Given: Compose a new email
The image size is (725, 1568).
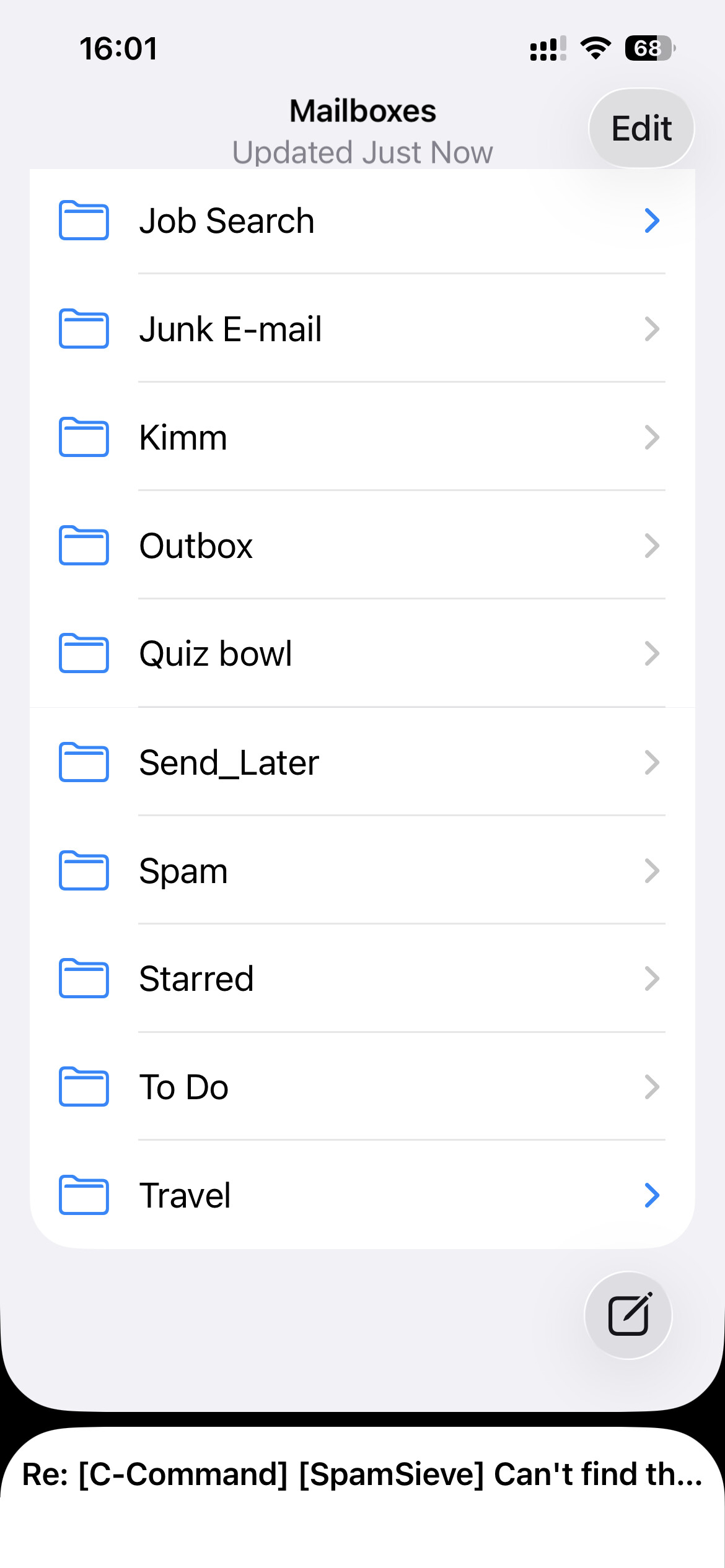Looking at the screenshot, I should coord(628,1315).
